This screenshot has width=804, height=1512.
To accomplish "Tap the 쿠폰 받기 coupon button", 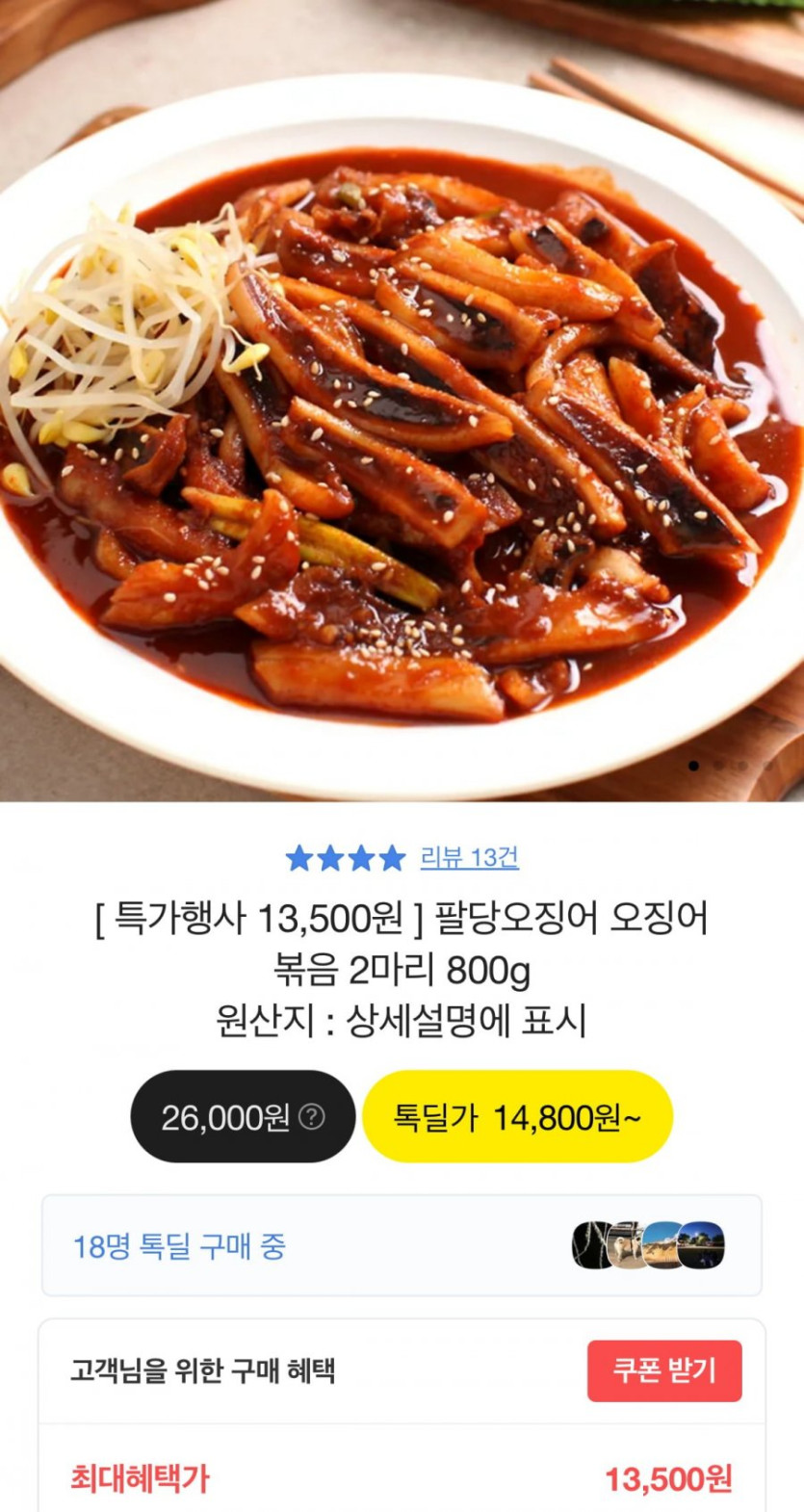I will [x=664, y=1370].
